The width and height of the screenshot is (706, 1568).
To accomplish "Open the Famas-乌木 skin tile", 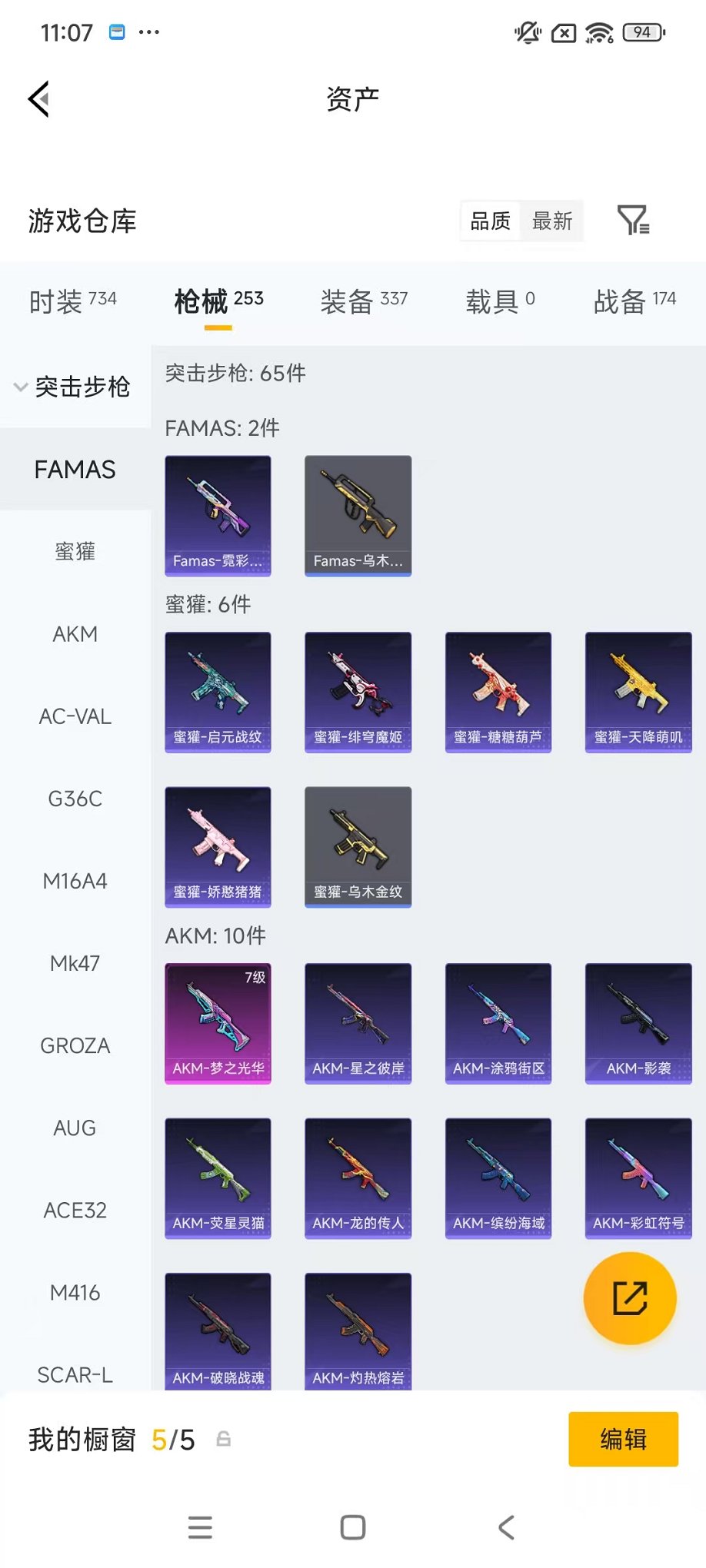I will (358, 516).
